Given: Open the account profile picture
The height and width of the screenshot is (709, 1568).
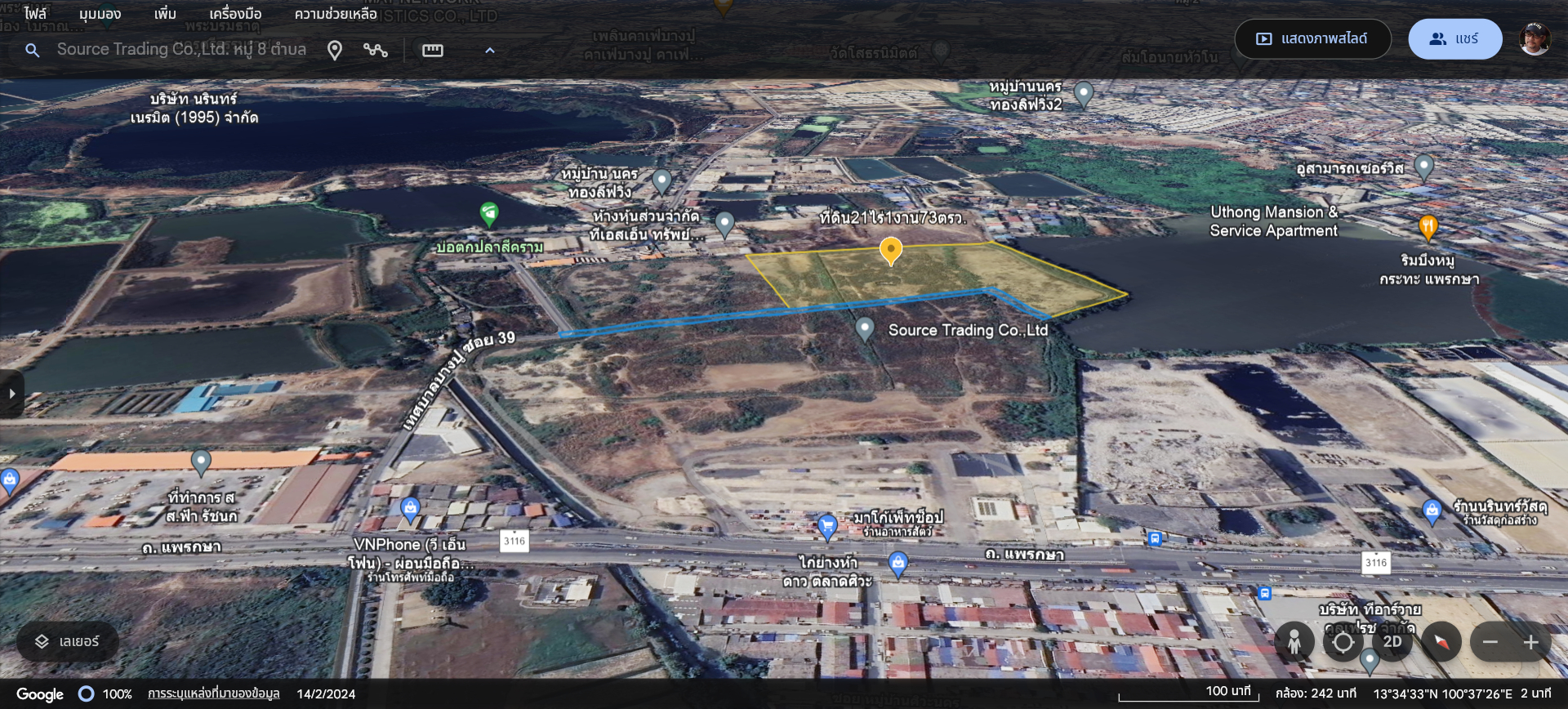Looking at the screenshot, I should 1535,38.
